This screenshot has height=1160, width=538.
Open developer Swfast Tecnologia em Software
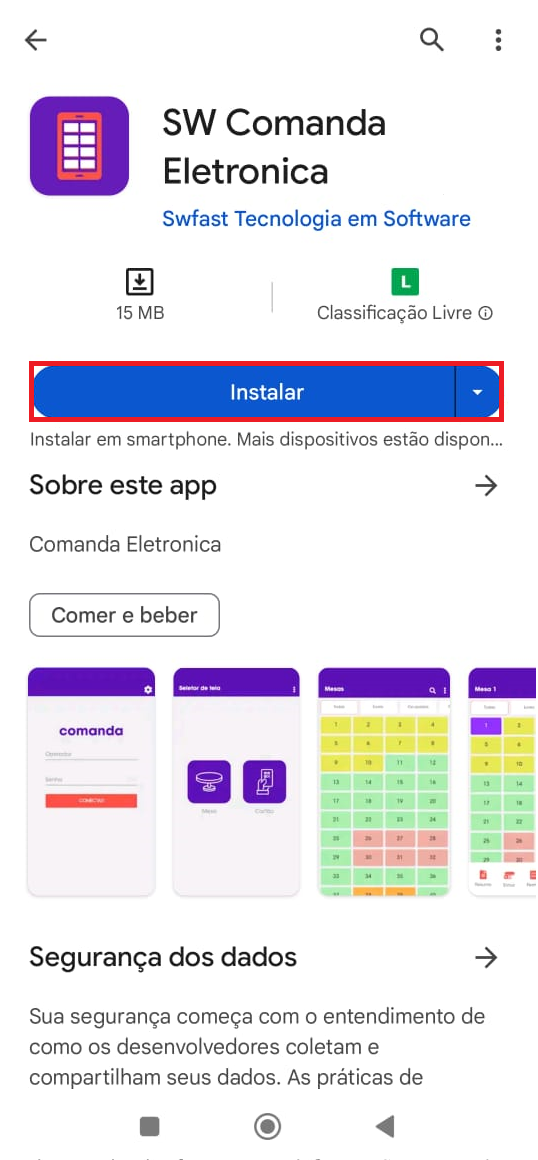pos(316,219)
